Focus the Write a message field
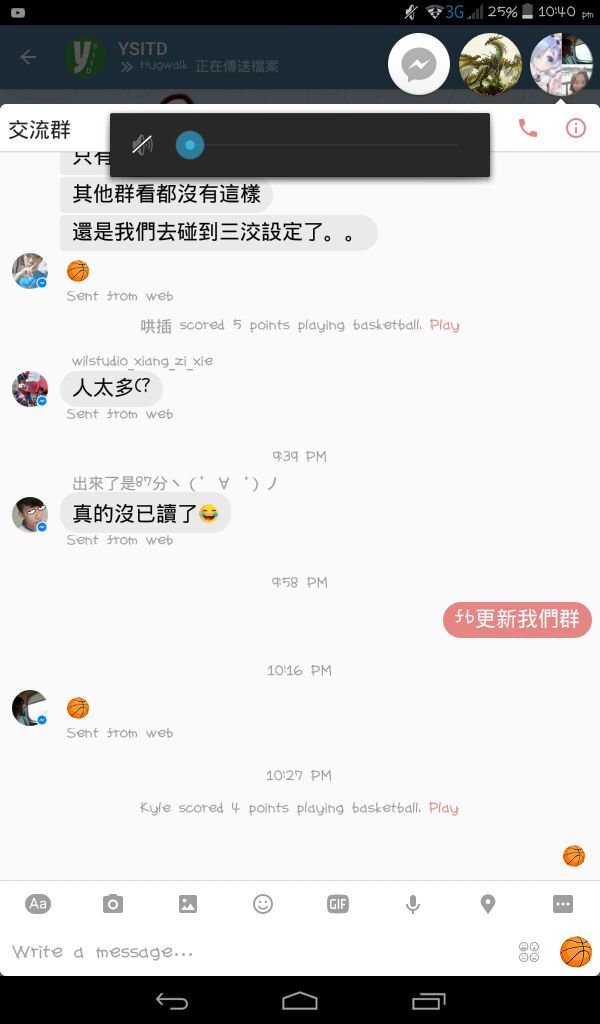This screenshot has width=600, height=1024. click(250, 952)
